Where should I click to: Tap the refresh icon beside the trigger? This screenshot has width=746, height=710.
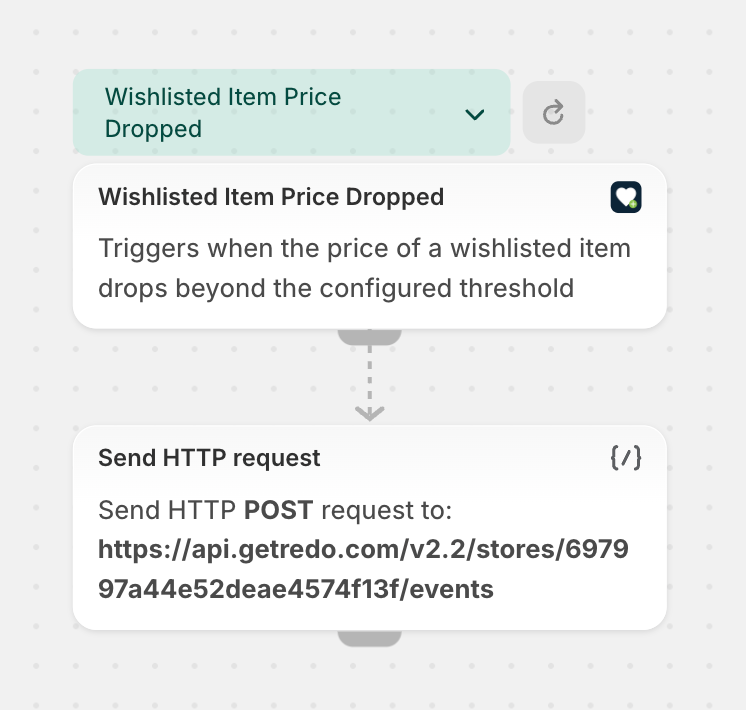pyautogui.click(x=554, y=113)
